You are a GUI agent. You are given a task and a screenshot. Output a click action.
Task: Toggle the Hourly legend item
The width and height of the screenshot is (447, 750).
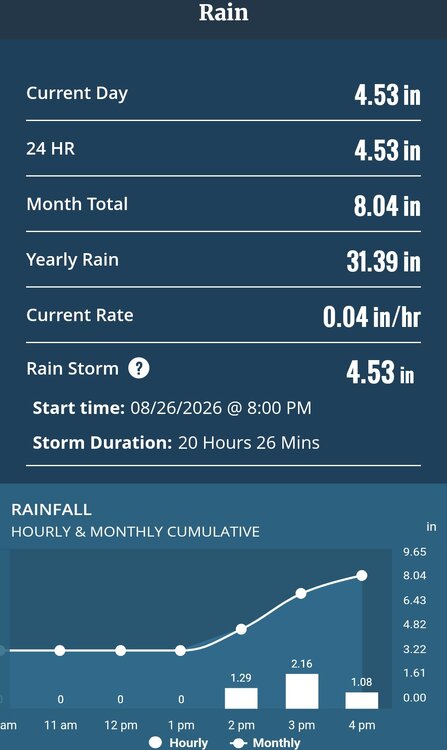tap(179, 742)
